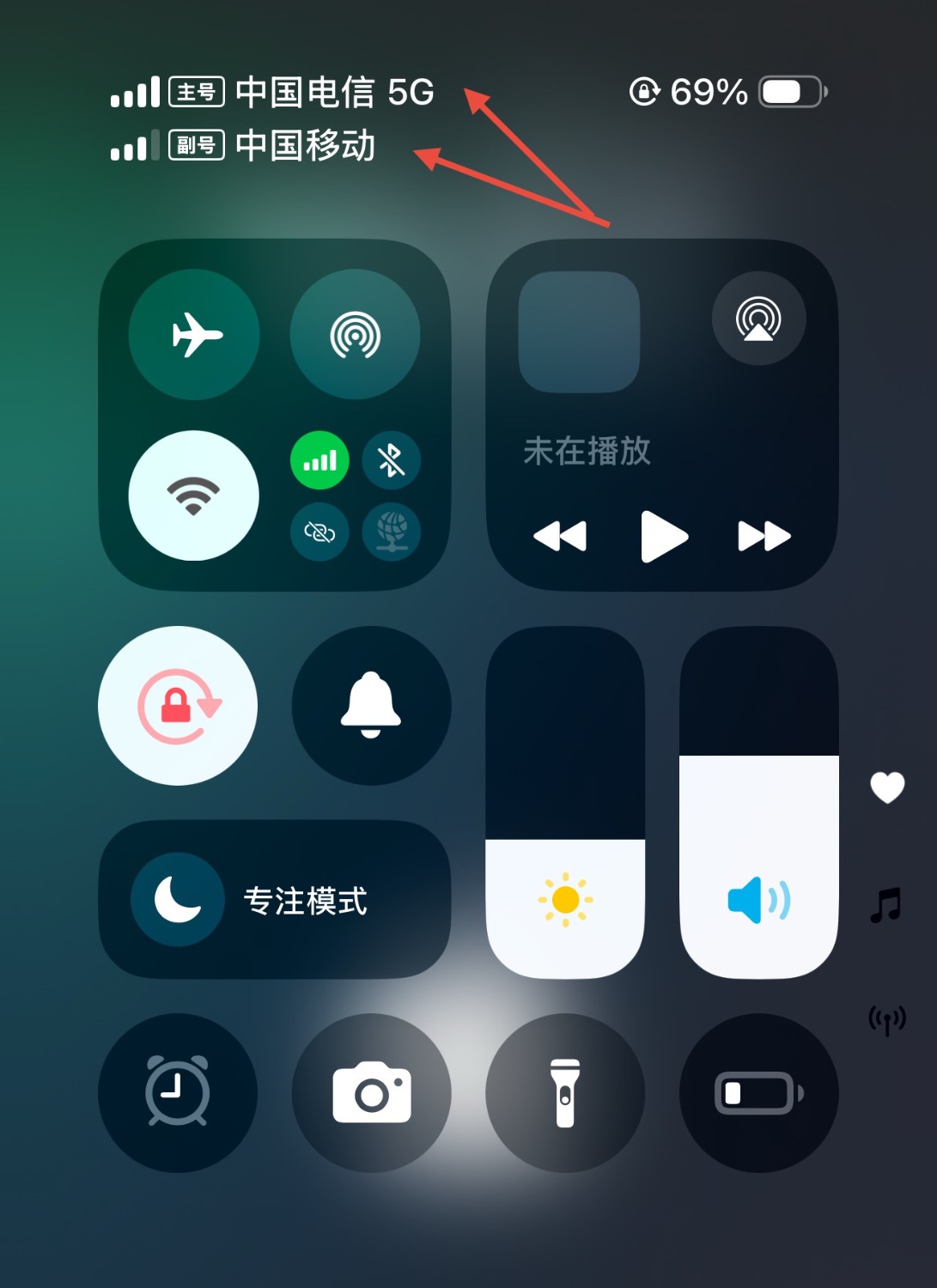Disable cellular data
The width and height of the screenshot is (937, 1288).
319,461
